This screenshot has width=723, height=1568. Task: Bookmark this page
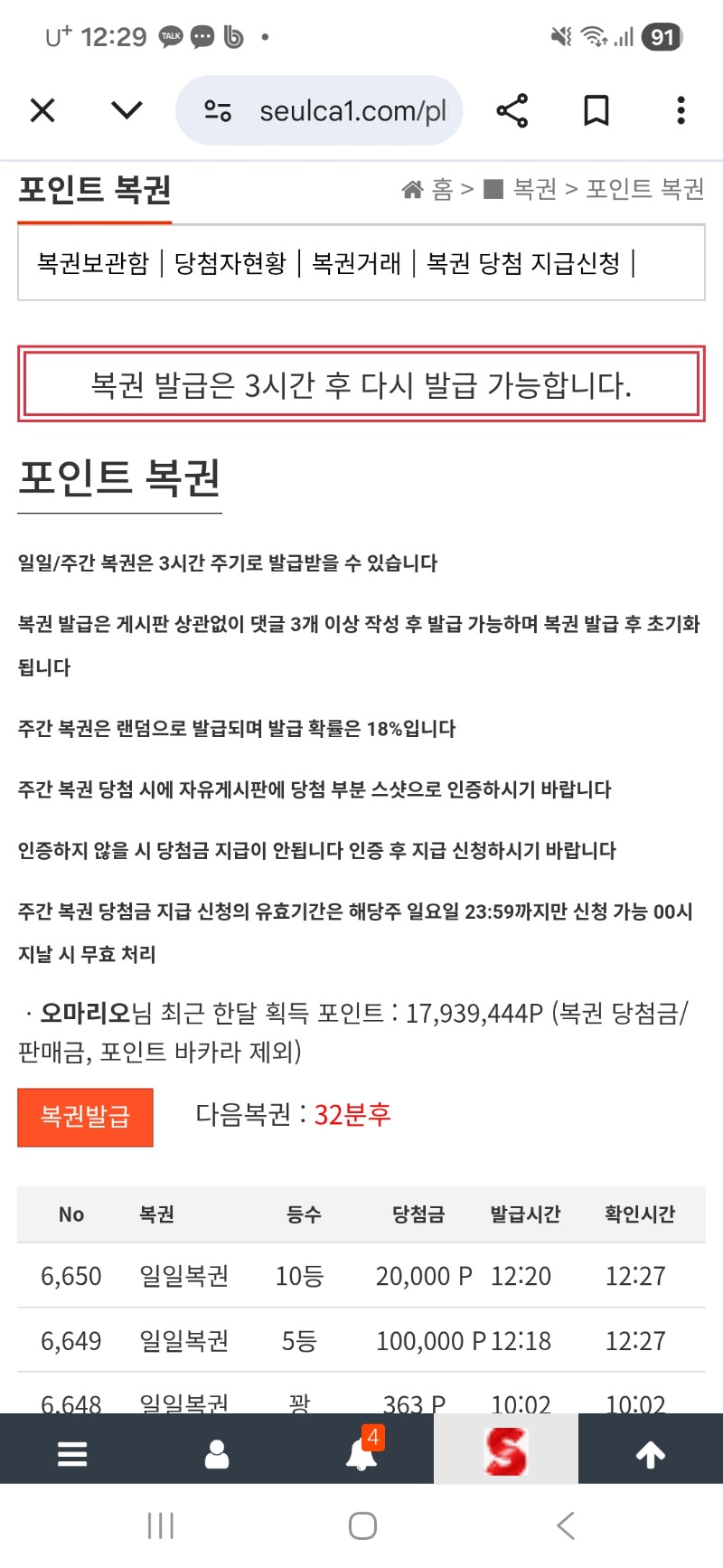point(596,110)
